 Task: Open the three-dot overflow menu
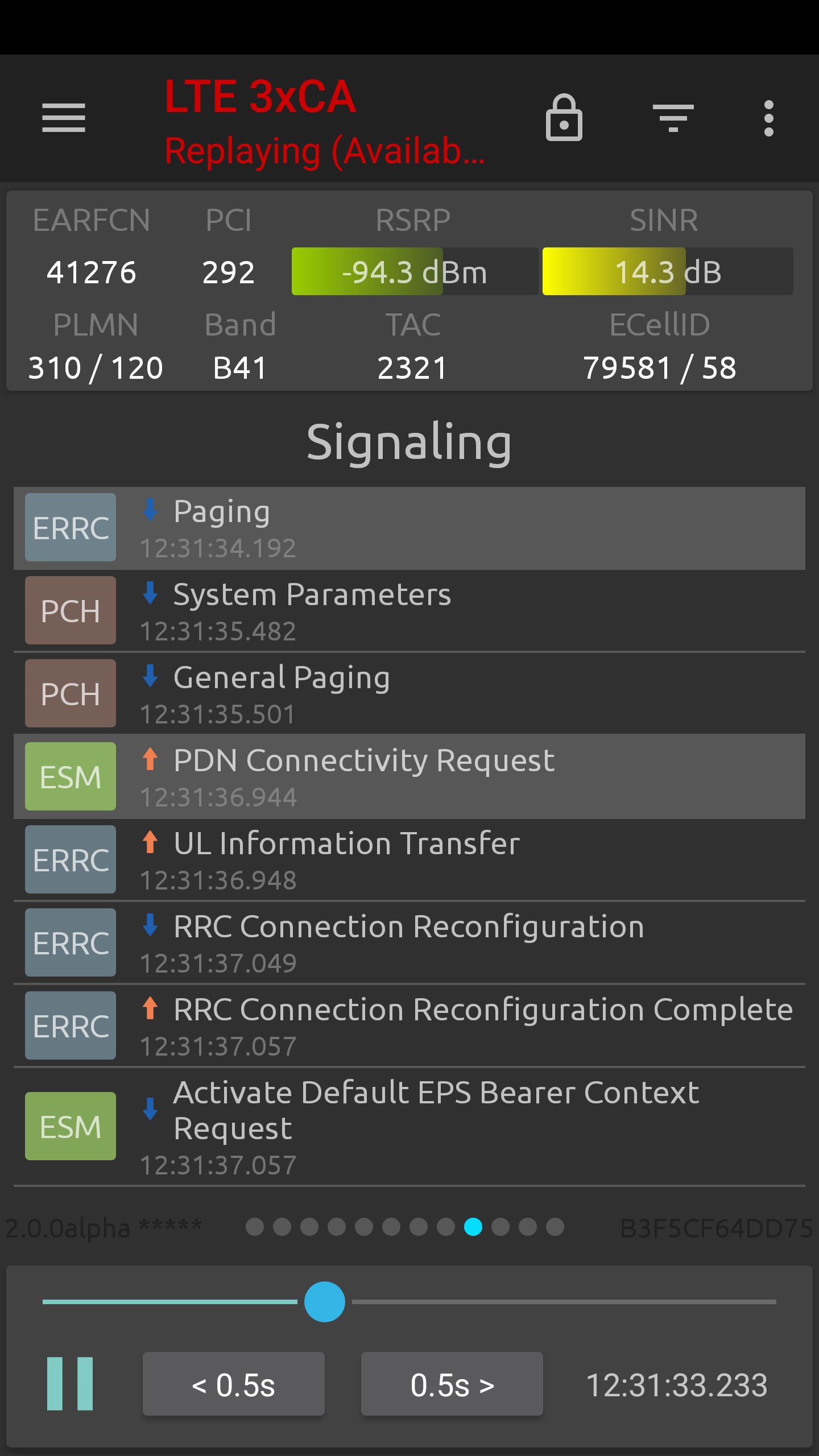point(768,118)
